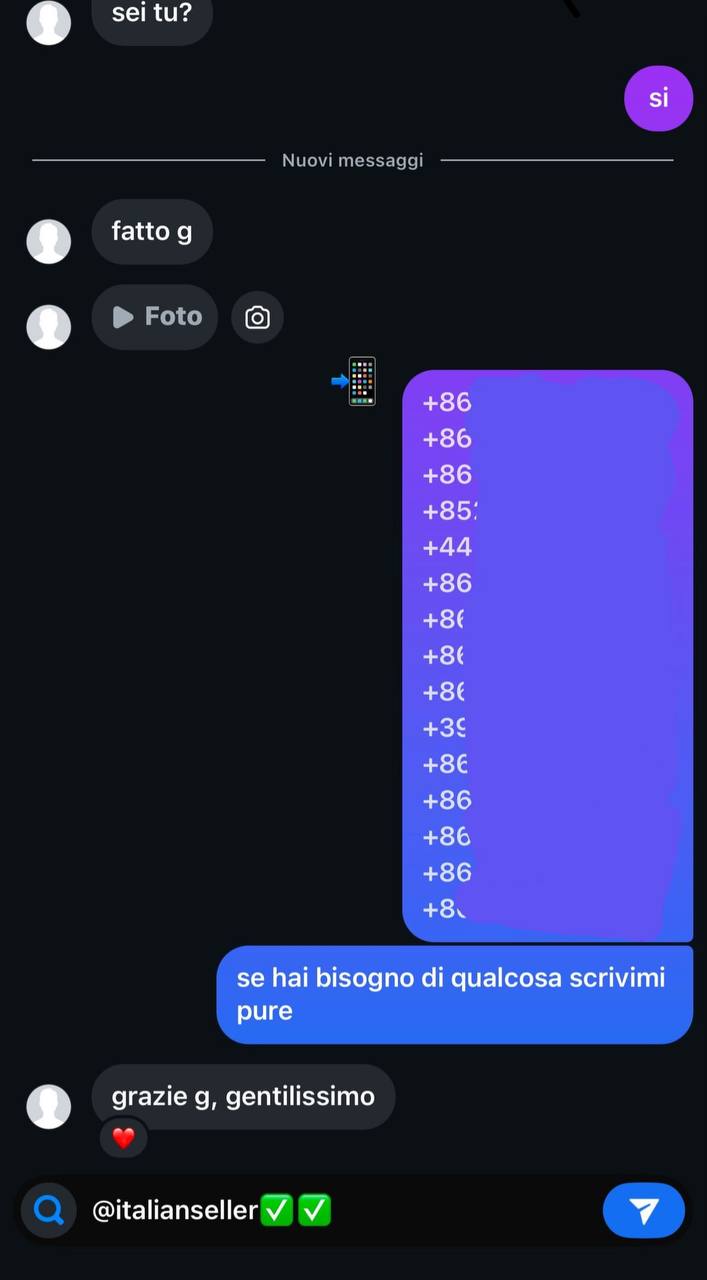The height and width of the screenshot is (1280, 707).
Task: Open the profile picture next to "fatto g"
Action: coord(48,241)
